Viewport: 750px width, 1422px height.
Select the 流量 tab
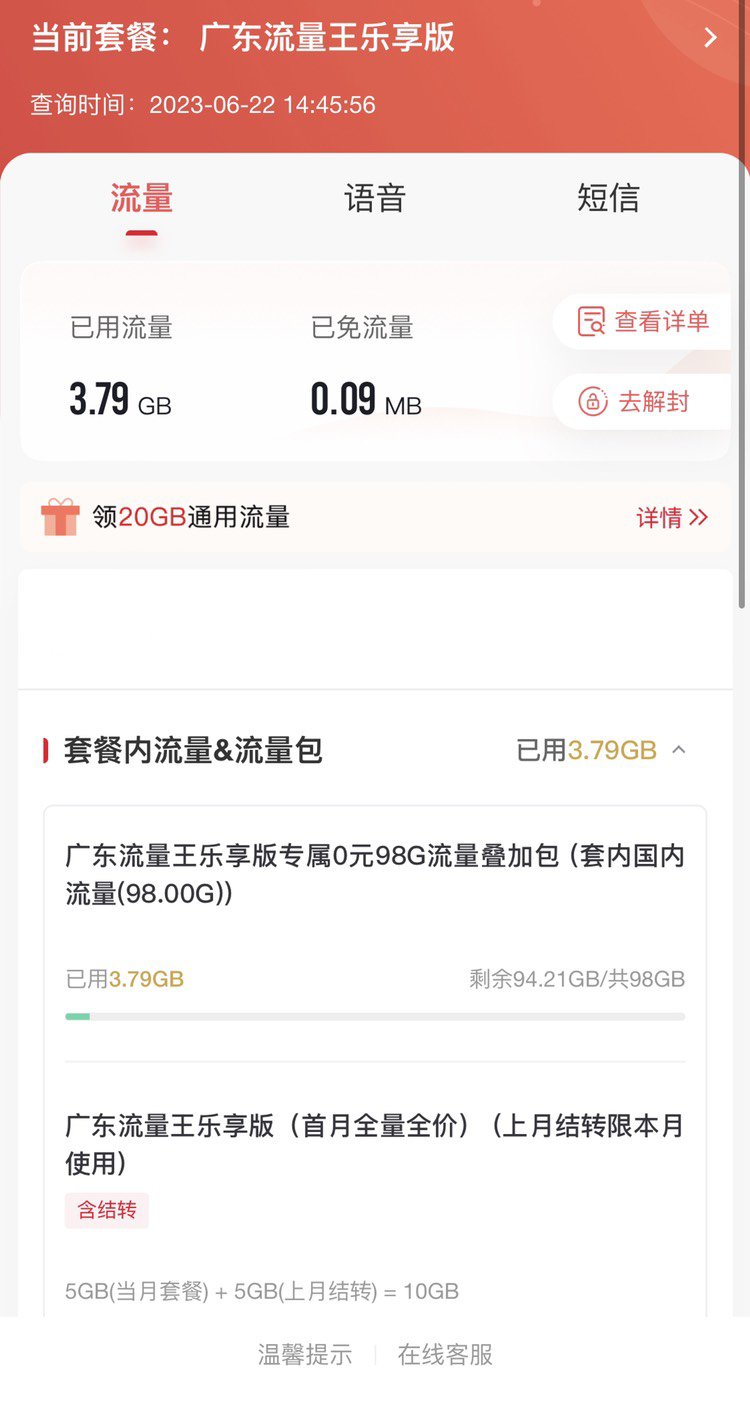tap(141, 198)
